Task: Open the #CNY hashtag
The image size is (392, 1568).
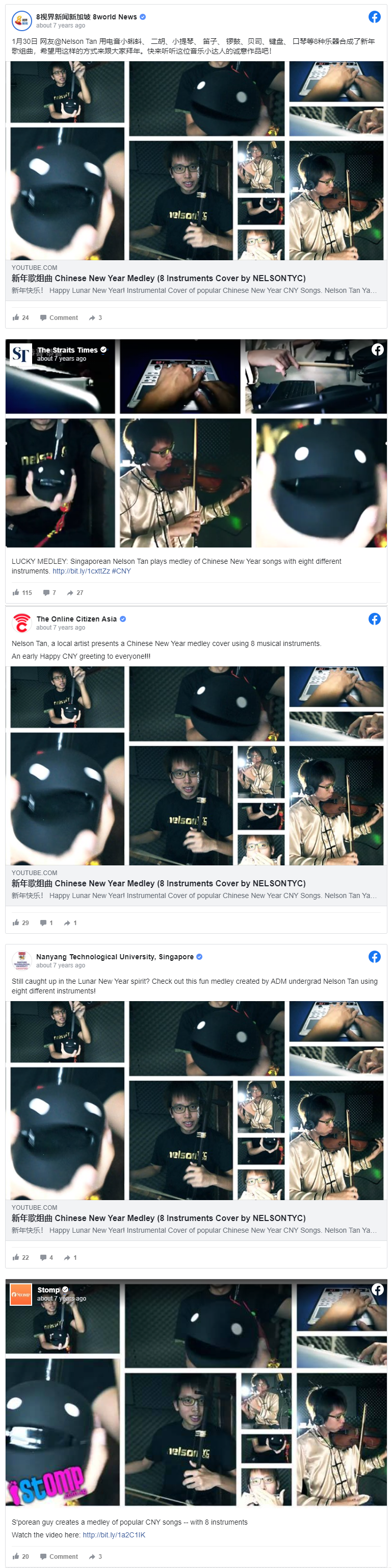Action: pyautogui.click(x=121, y=571)
